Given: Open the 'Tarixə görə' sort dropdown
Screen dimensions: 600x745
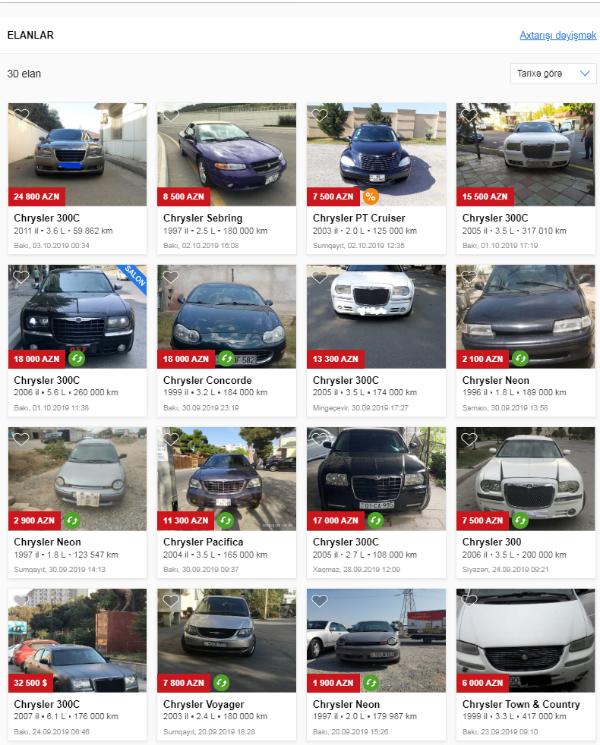Looking at the screenshot, I should [x=552, y=74].
